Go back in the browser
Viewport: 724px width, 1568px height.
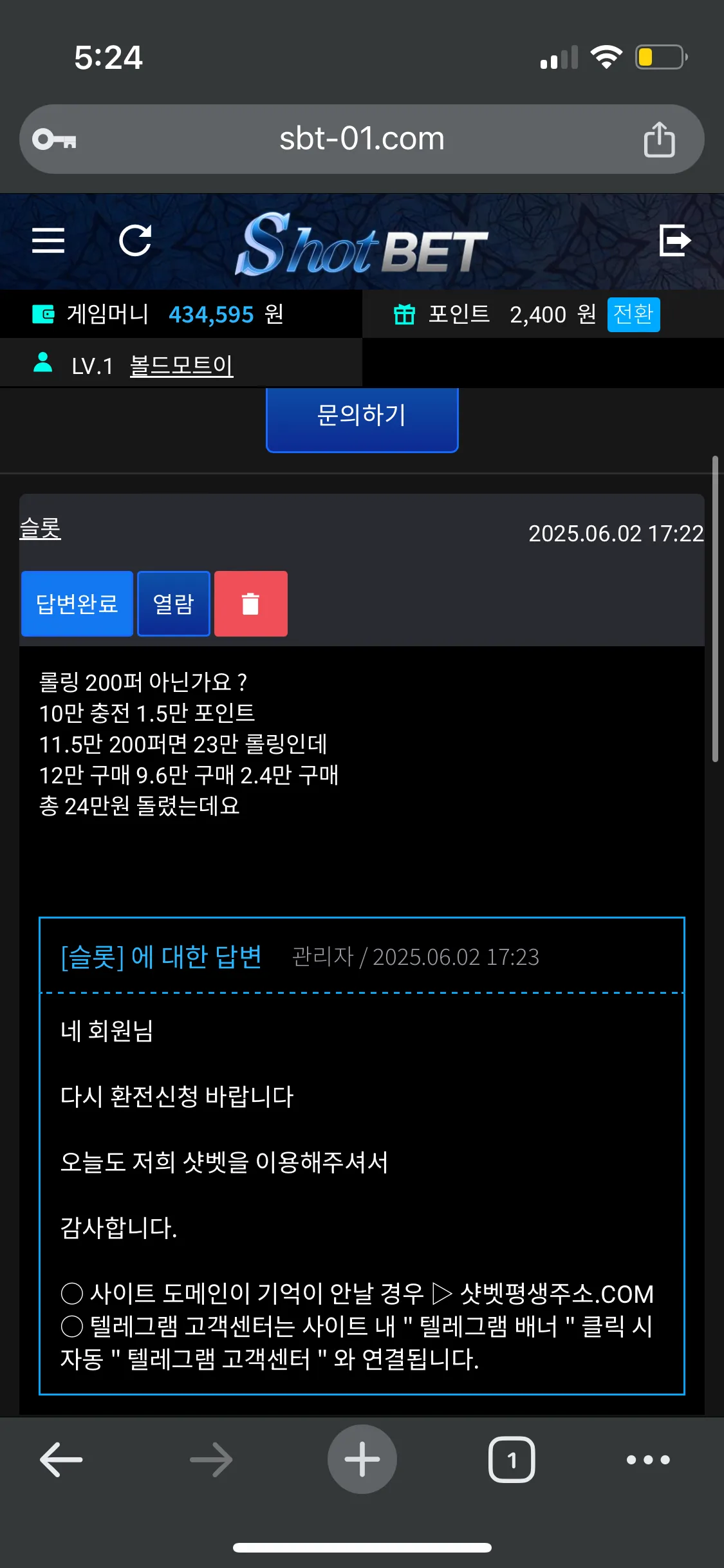(x=61, y=1459)
